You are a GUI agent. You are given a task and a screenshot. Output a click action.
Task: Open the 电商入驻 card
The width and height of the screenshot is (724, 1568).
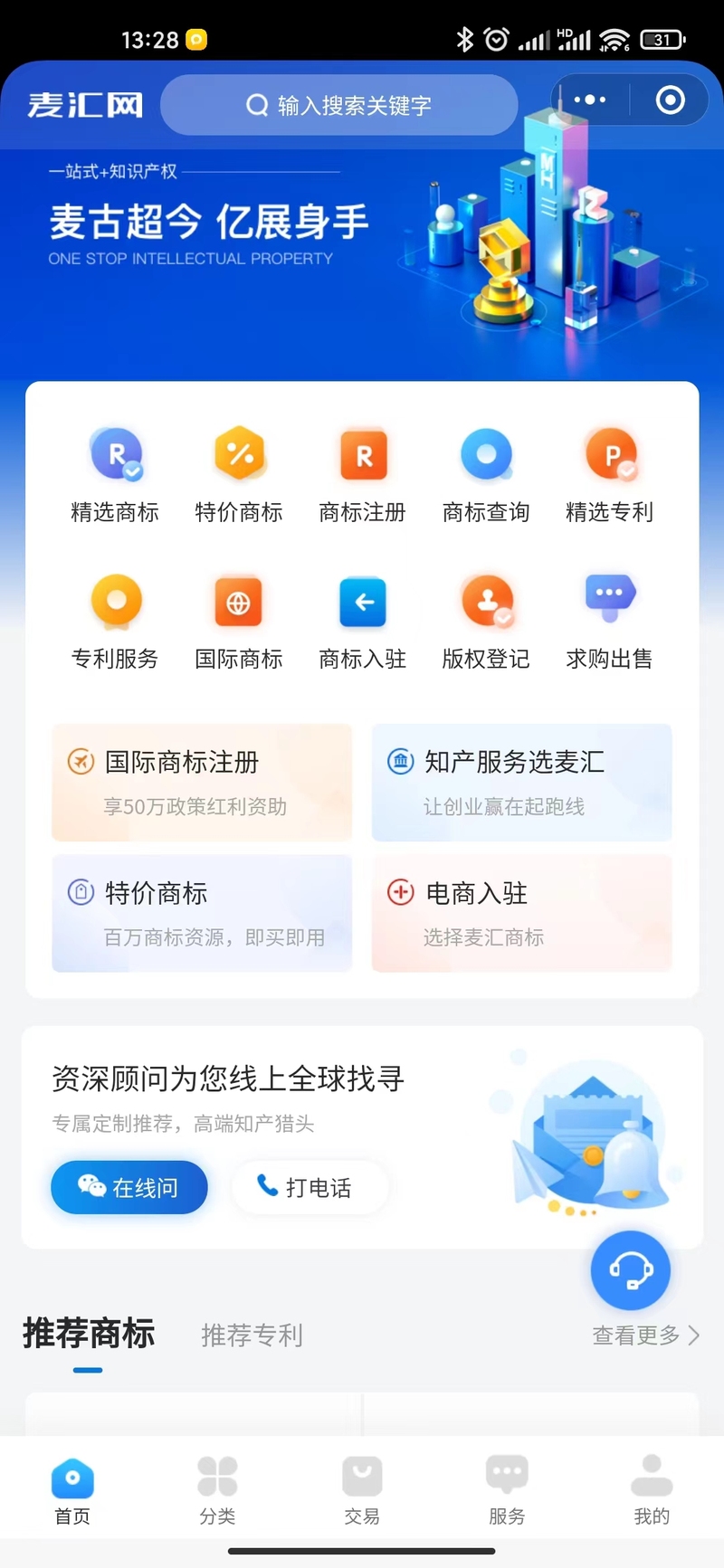[522, 913]
